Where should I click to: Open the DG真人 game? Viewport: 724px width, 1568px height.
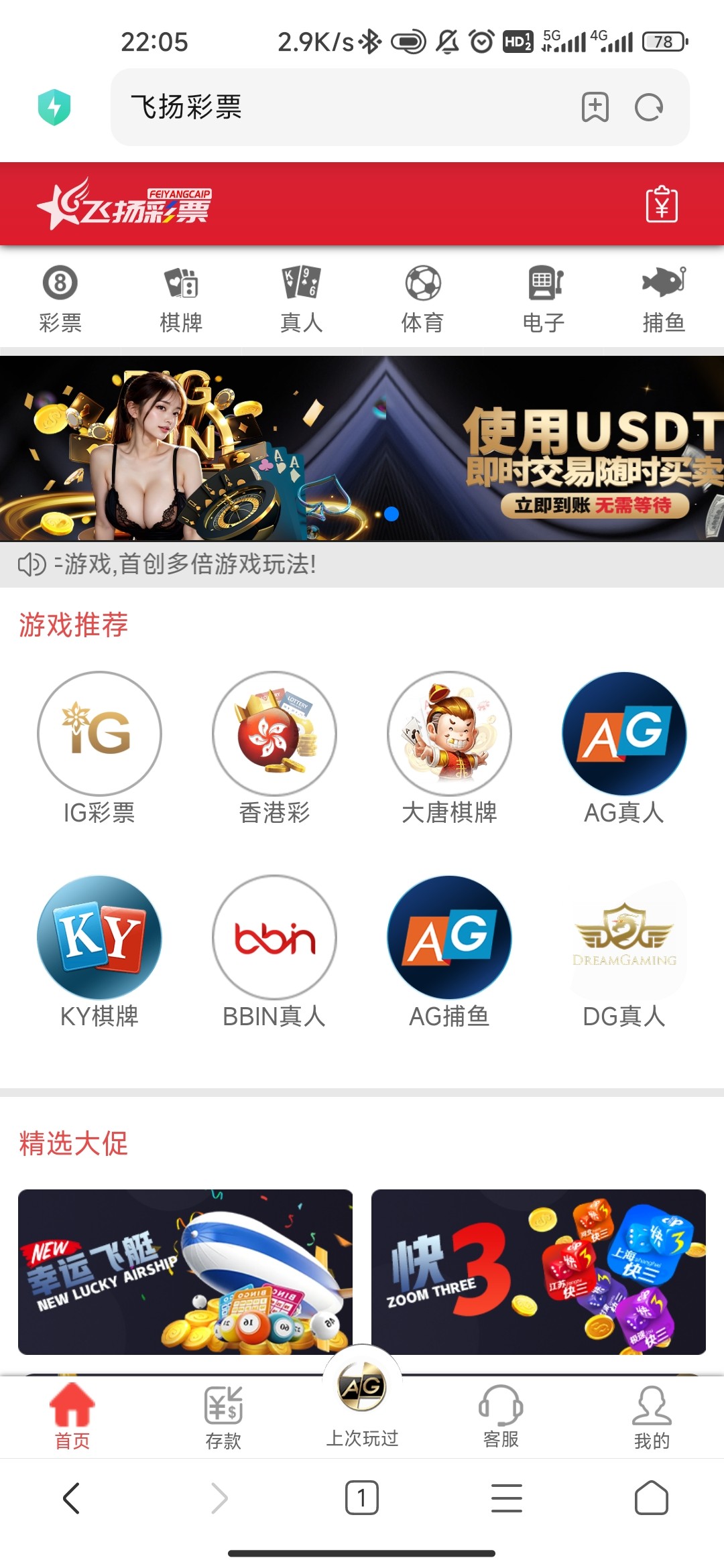pyautogui.click(x=624, y=937)
